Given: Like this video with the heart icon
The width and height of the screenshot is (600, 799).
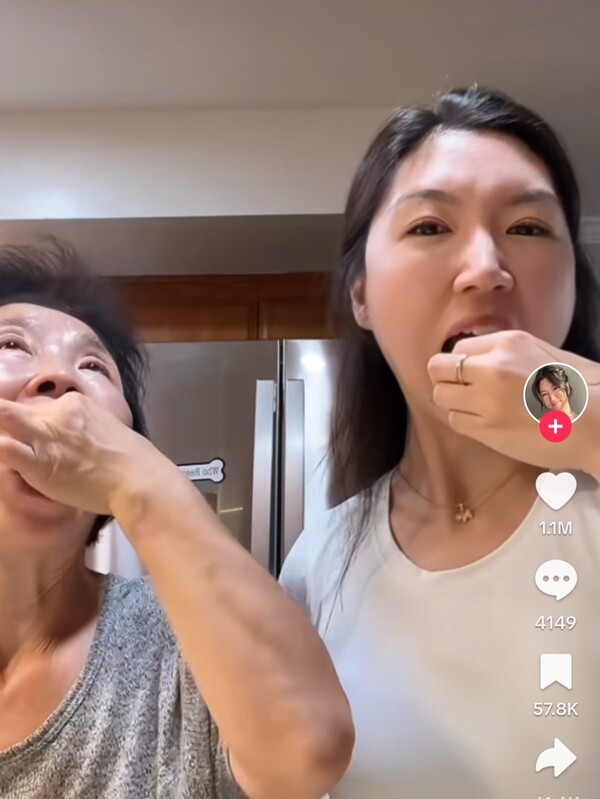Looking at the screenshot, I should tap(556, 490).
